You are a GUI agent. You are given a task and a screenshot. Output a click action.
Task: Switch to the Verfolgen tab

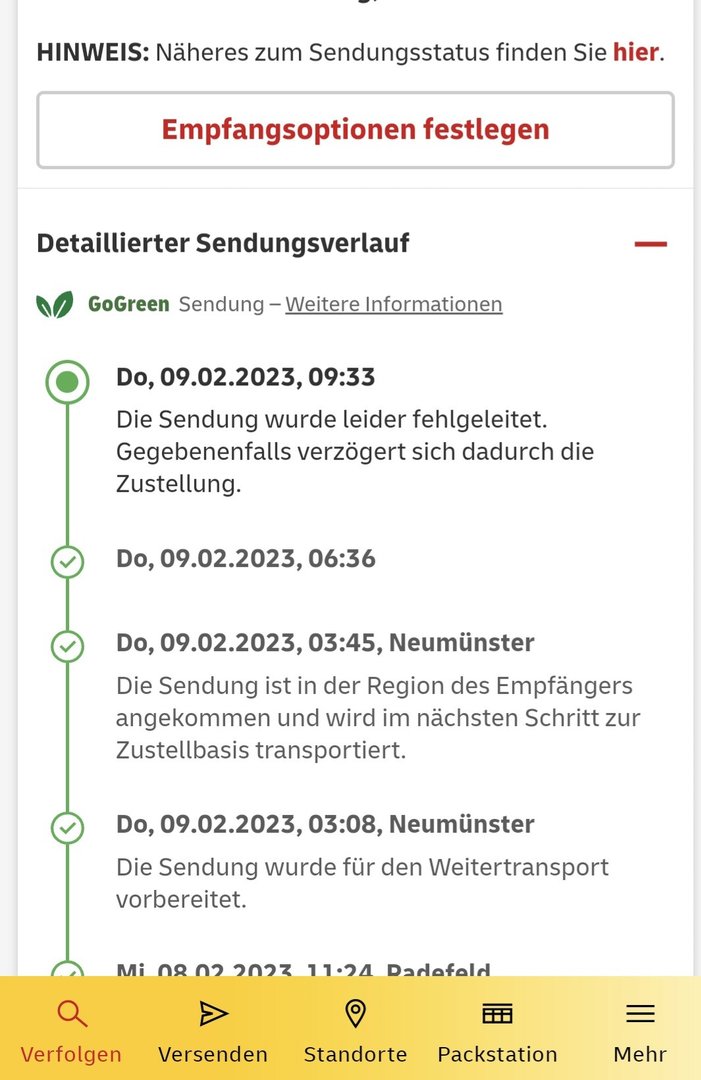pos(71,1032)
